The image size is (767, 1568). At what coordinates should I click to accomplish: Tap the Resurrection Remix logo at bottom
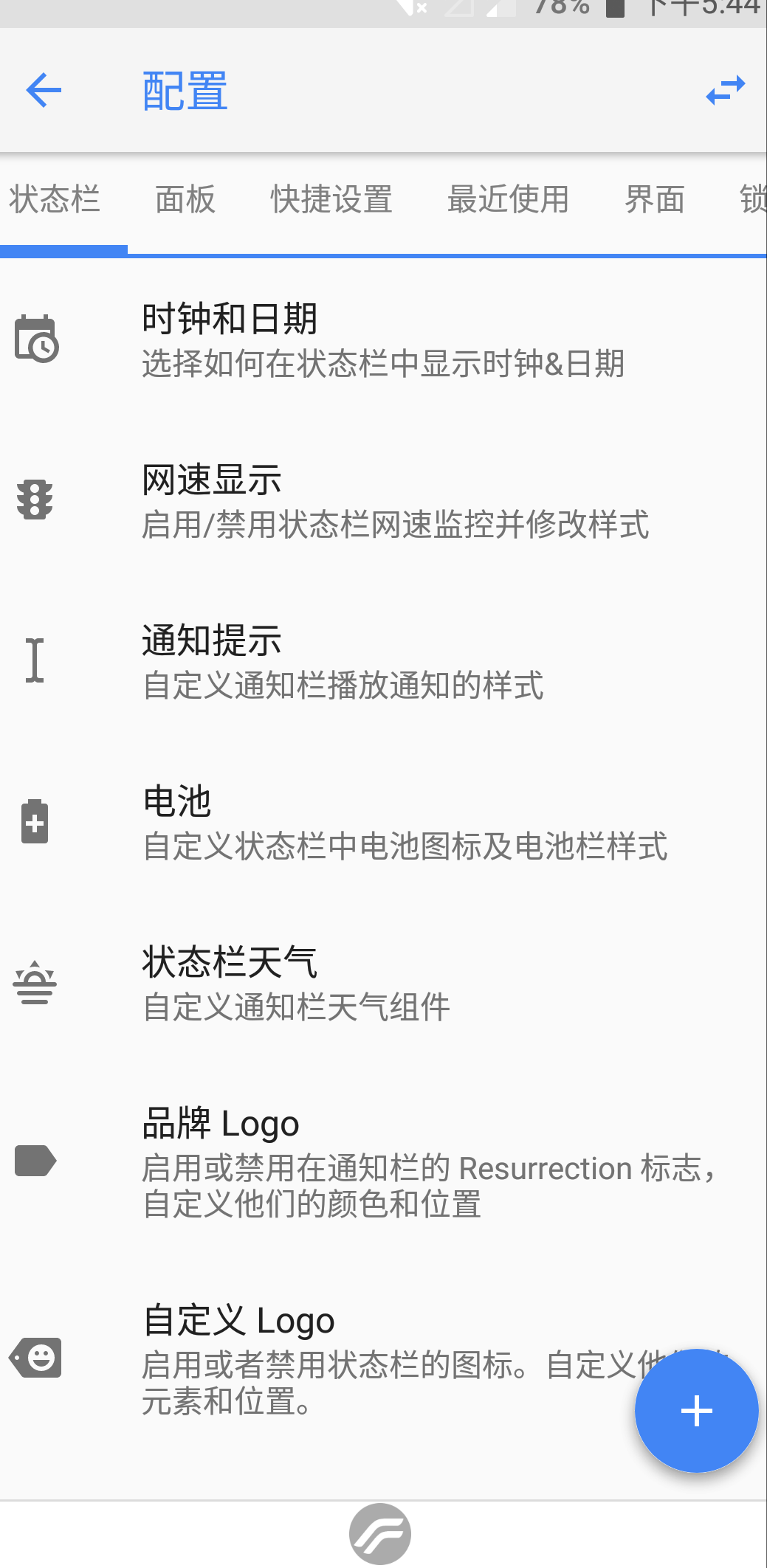tap(381, 1532)
